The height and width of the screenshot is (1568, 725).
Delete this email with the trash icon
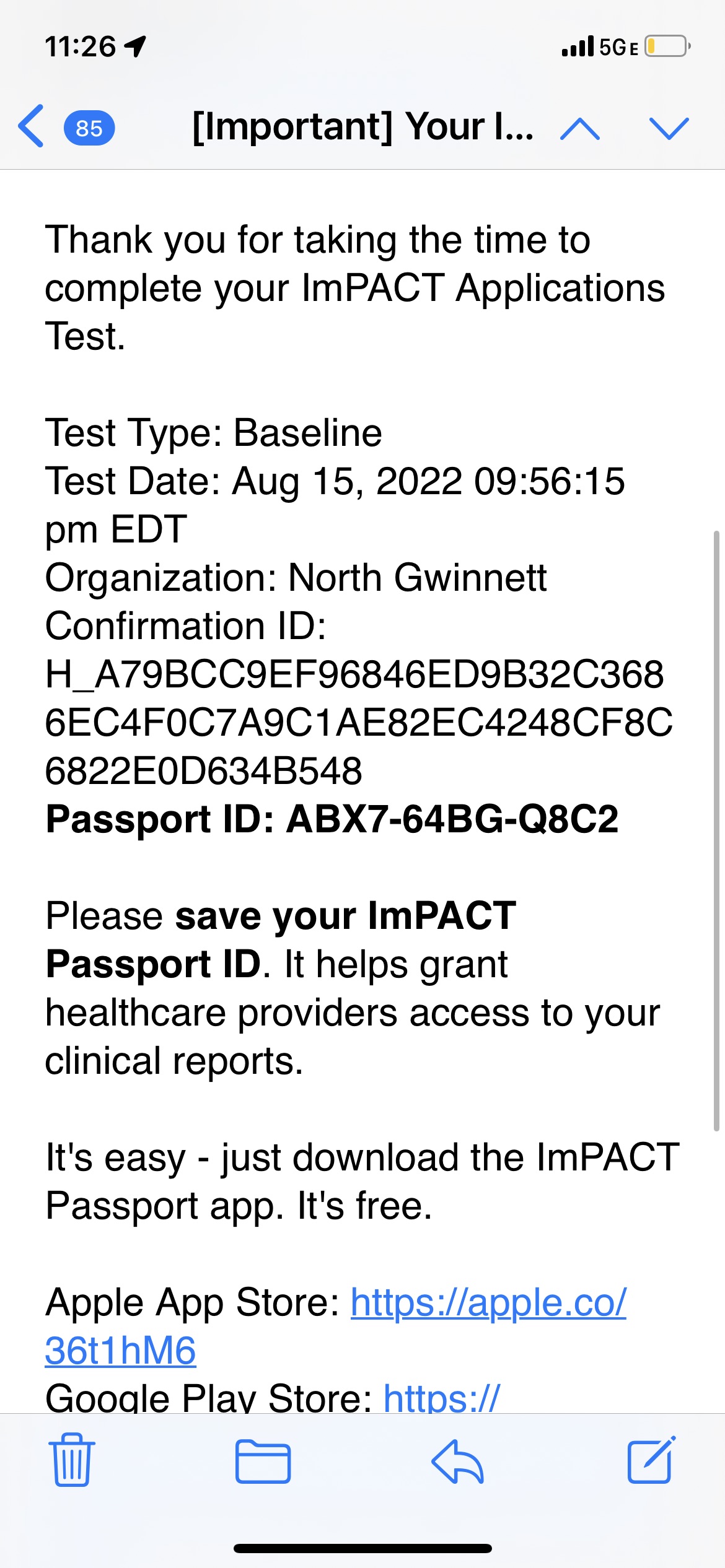(x=72, y=1460)
